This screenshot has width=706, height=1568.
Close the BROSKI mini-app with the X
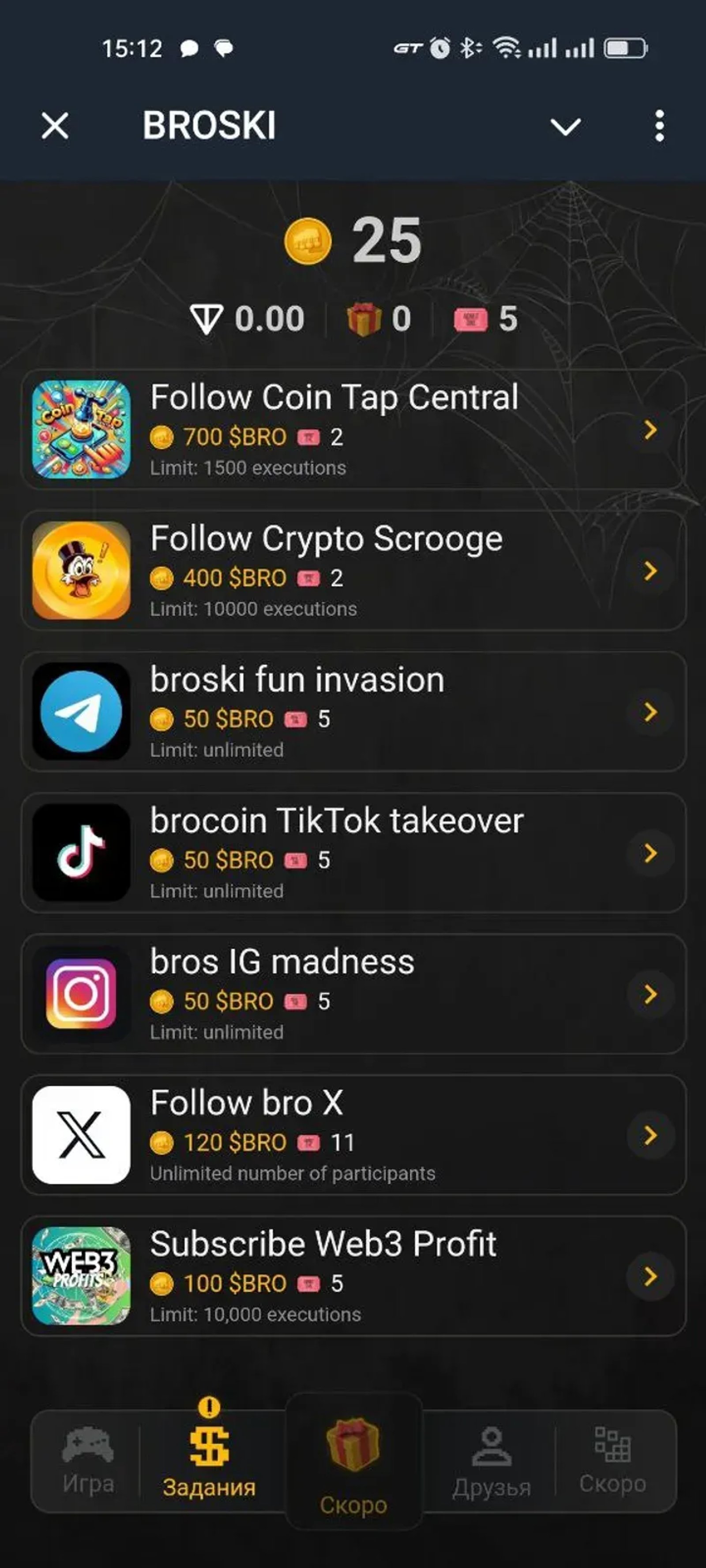pos(56,126)
